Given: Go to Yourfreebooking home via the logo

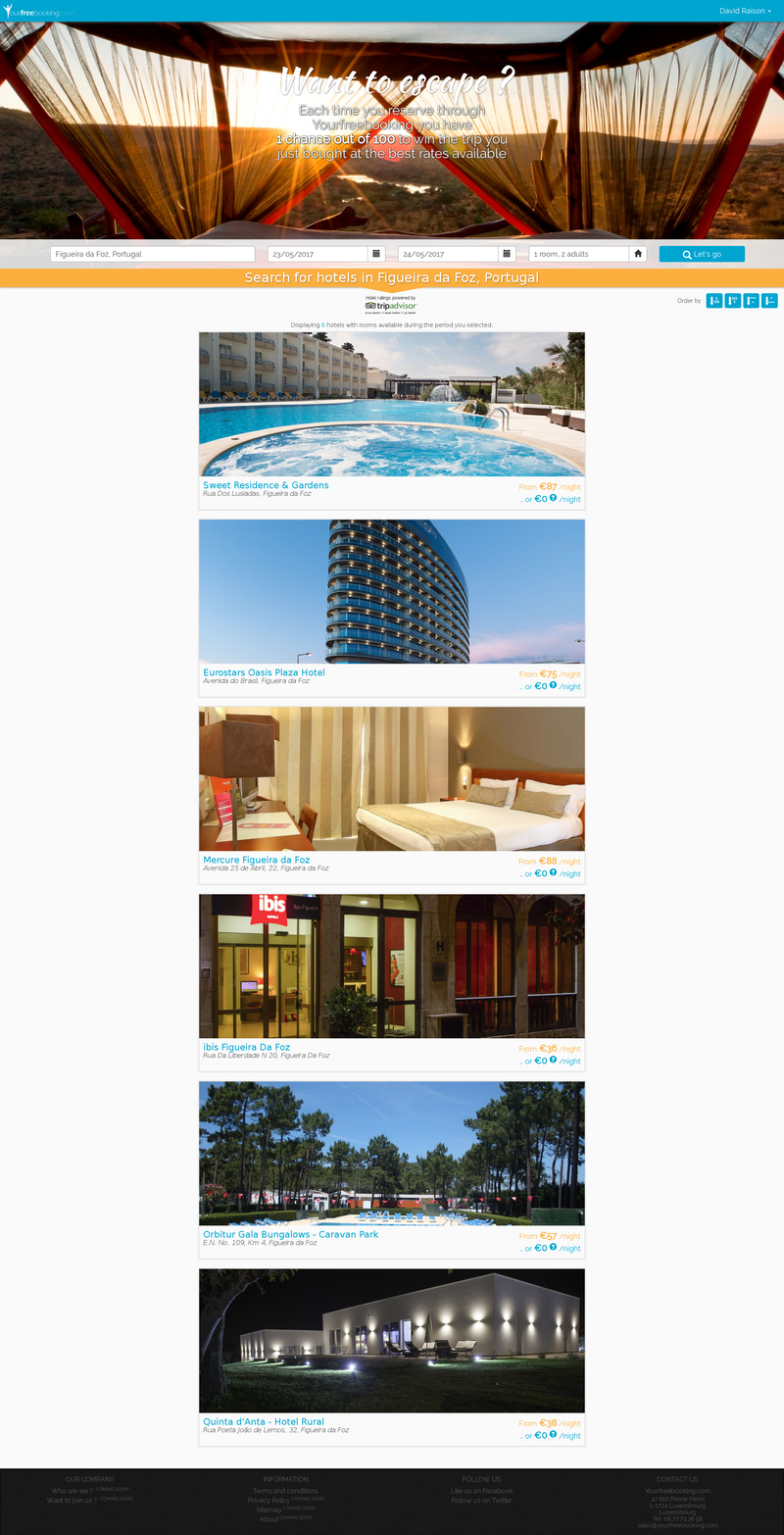Looking at the screenshot, I should [39, 11].
